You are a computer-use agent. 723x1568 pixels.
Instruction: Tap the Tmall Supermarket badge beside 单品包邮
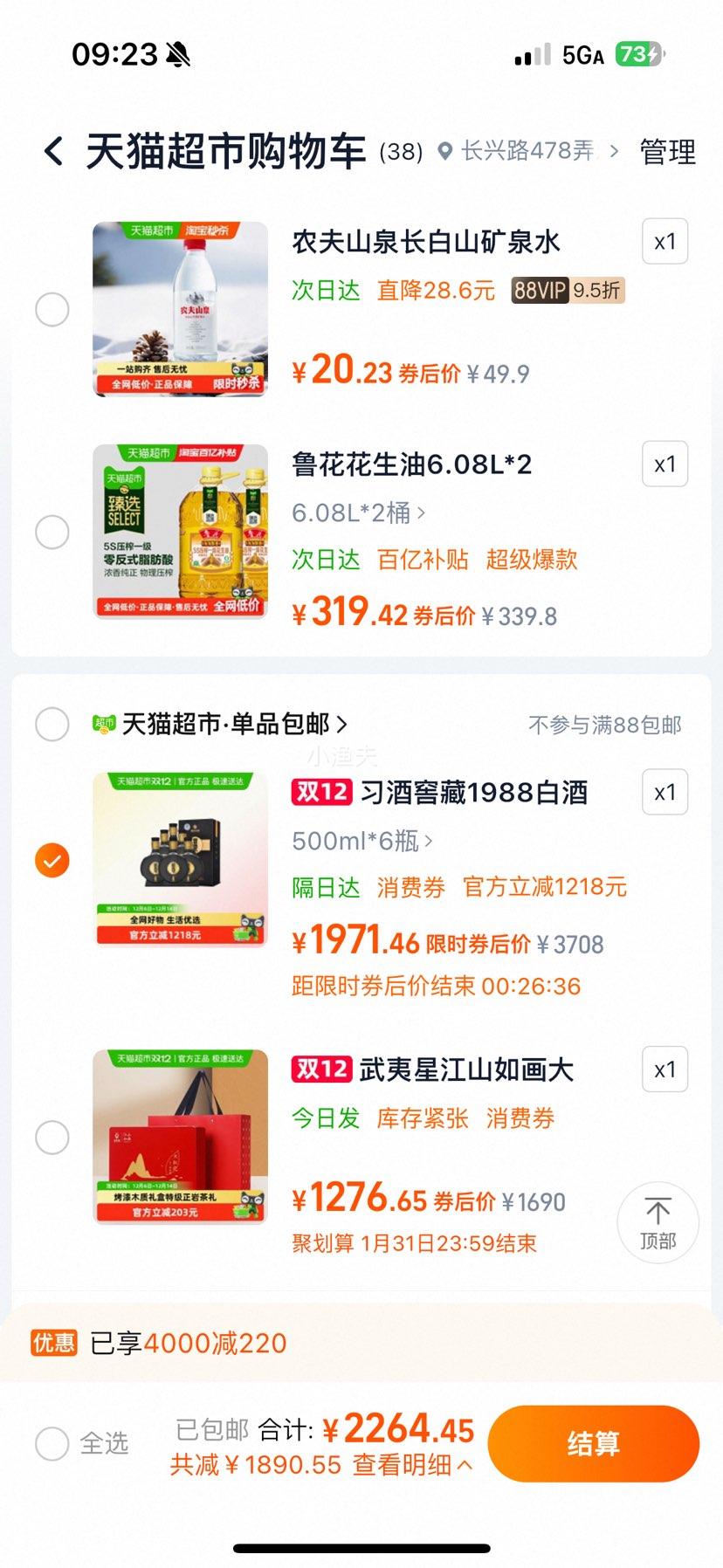(x=104, y=725)
